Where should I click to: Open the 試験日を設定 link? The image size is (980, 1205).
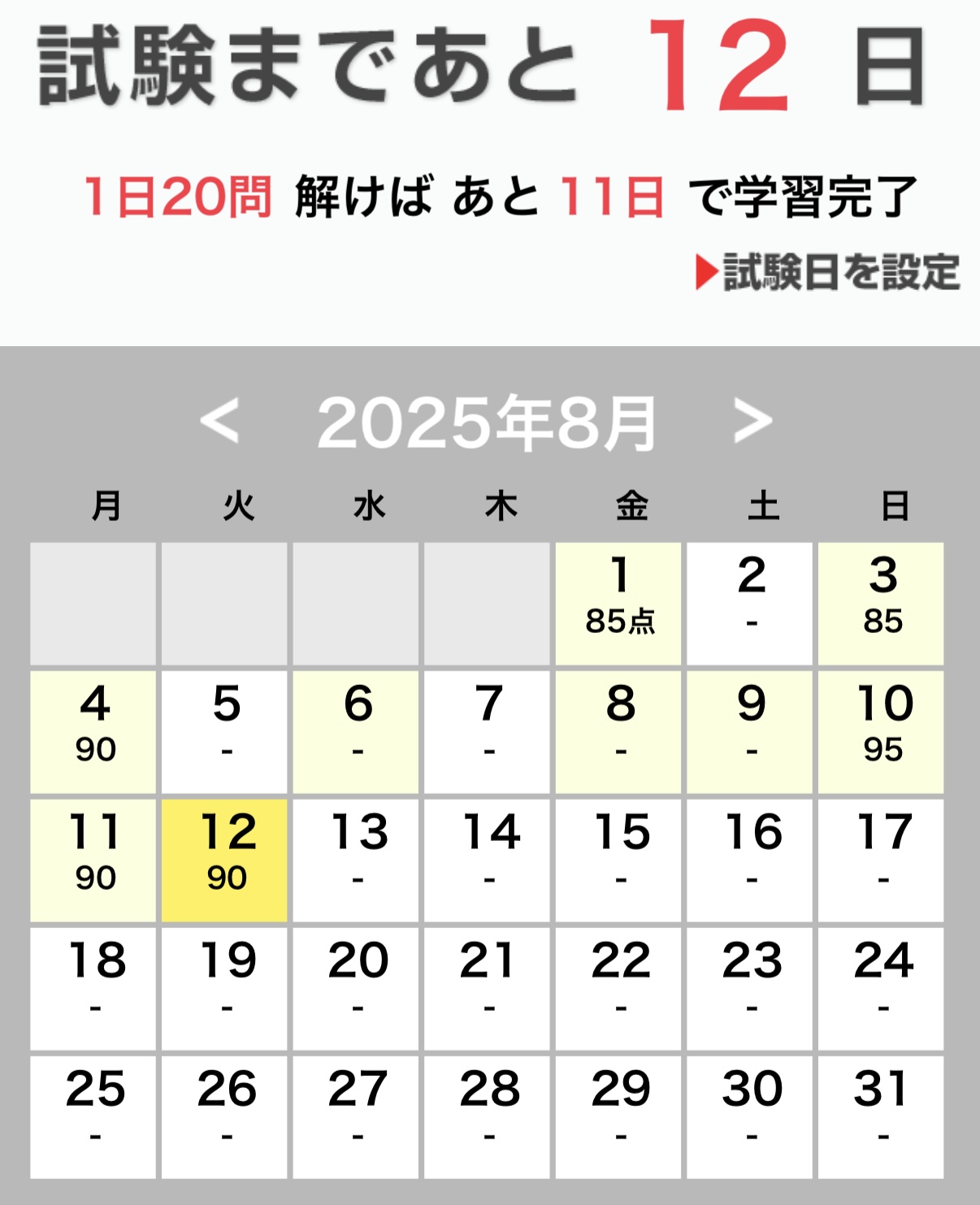click(x=829, y=272)
